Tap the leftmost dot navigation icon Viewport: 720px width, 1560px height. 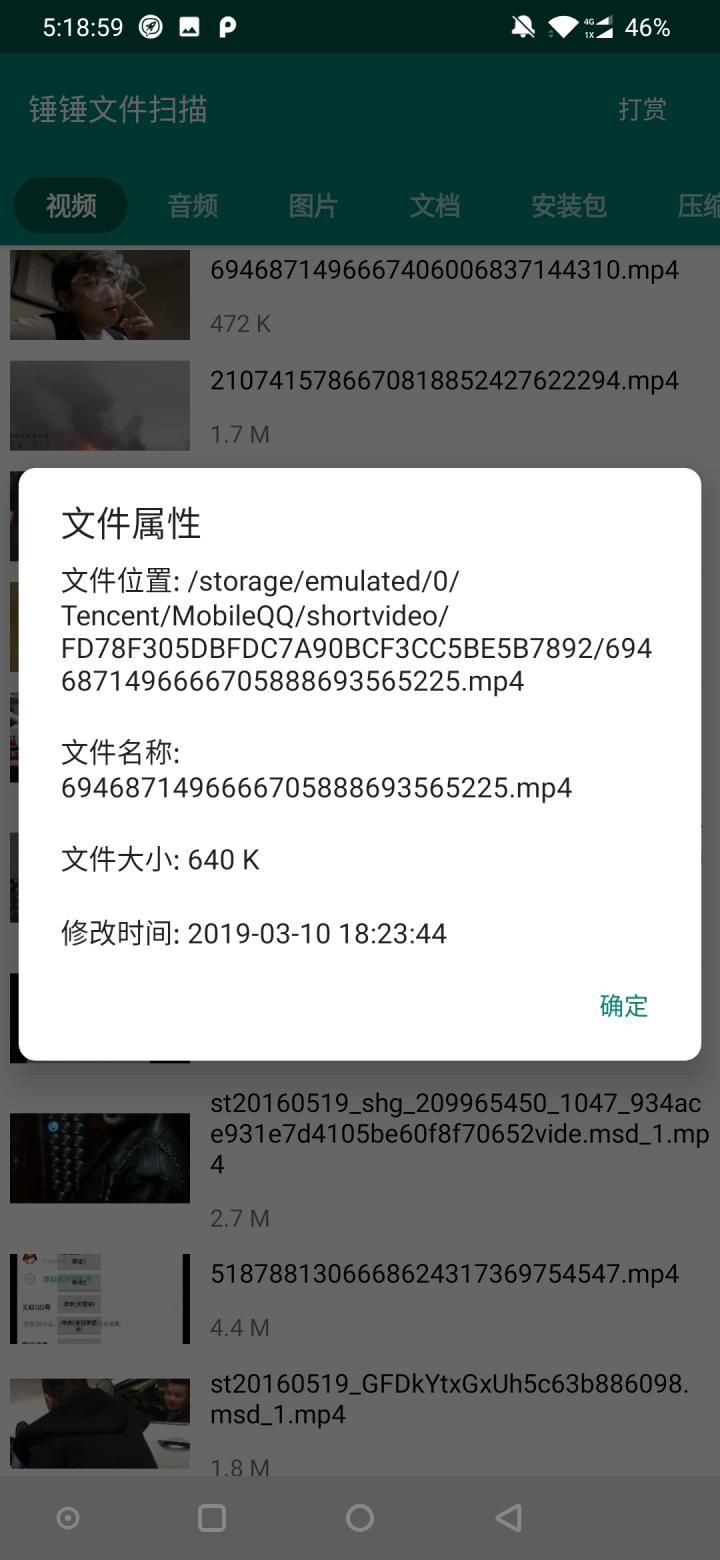coord(67,1518)
